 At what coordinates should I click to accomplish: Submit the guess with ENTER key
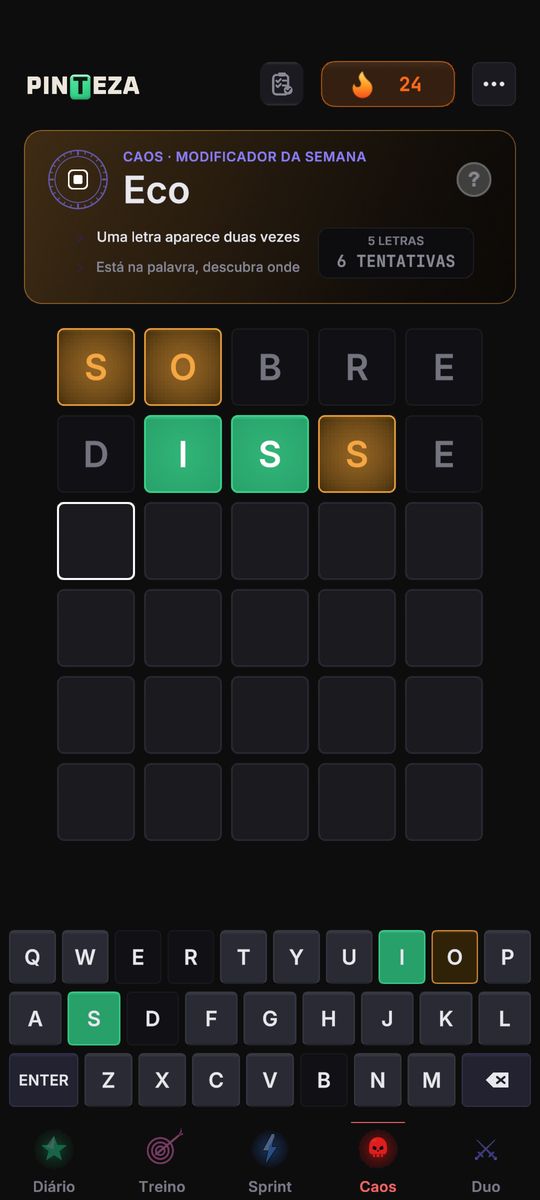pos(44,1080)
